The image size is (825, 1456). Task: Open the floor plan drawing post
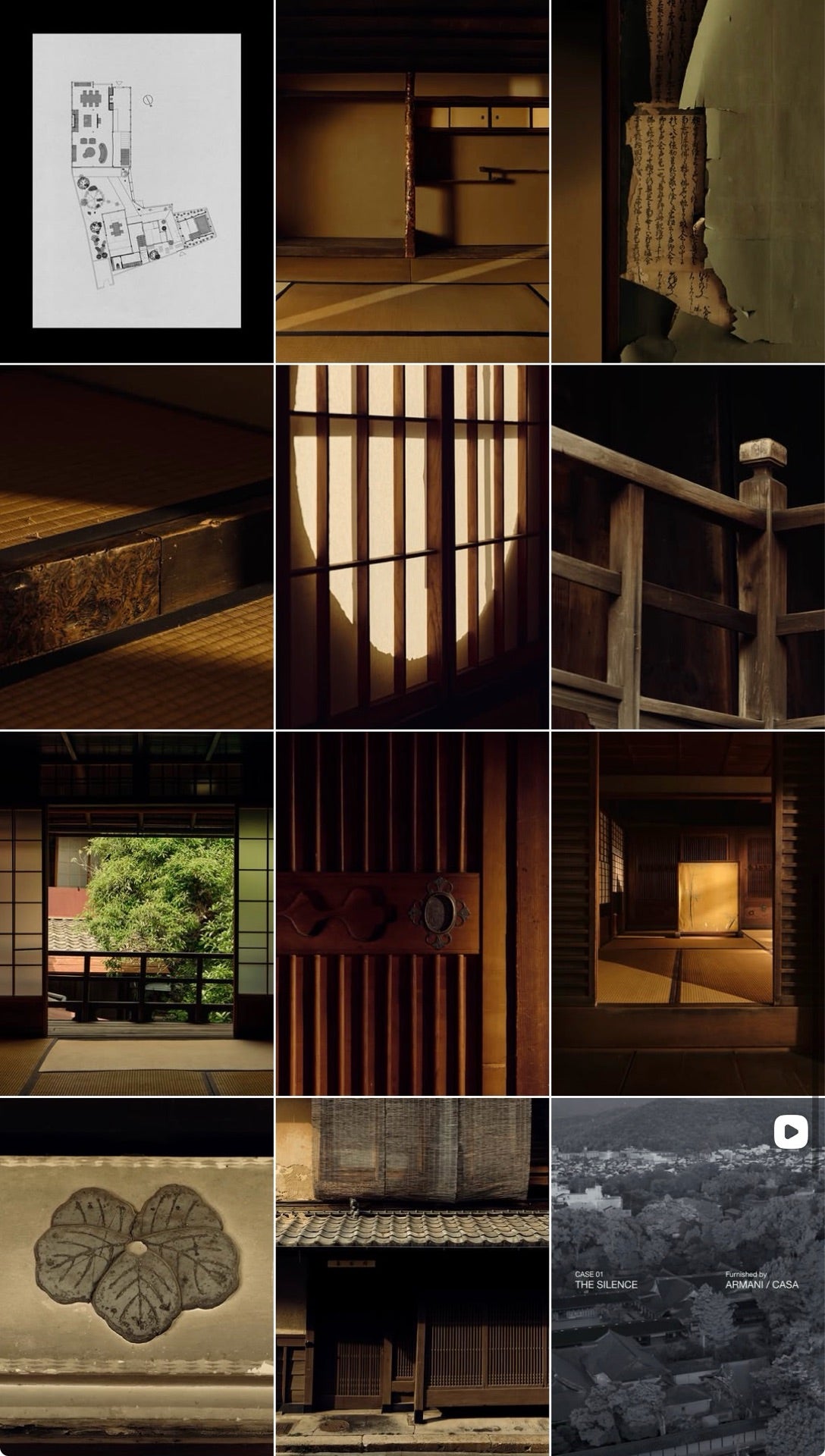tap(136, 181)
